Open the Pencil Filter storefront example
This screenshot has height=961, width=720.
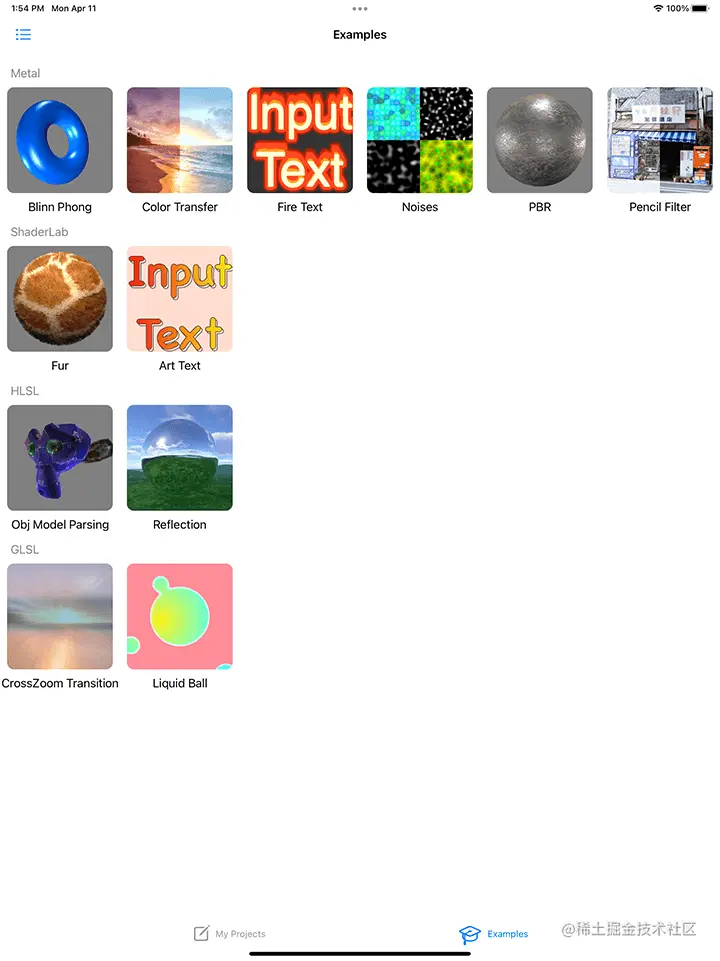pos(659,140)
